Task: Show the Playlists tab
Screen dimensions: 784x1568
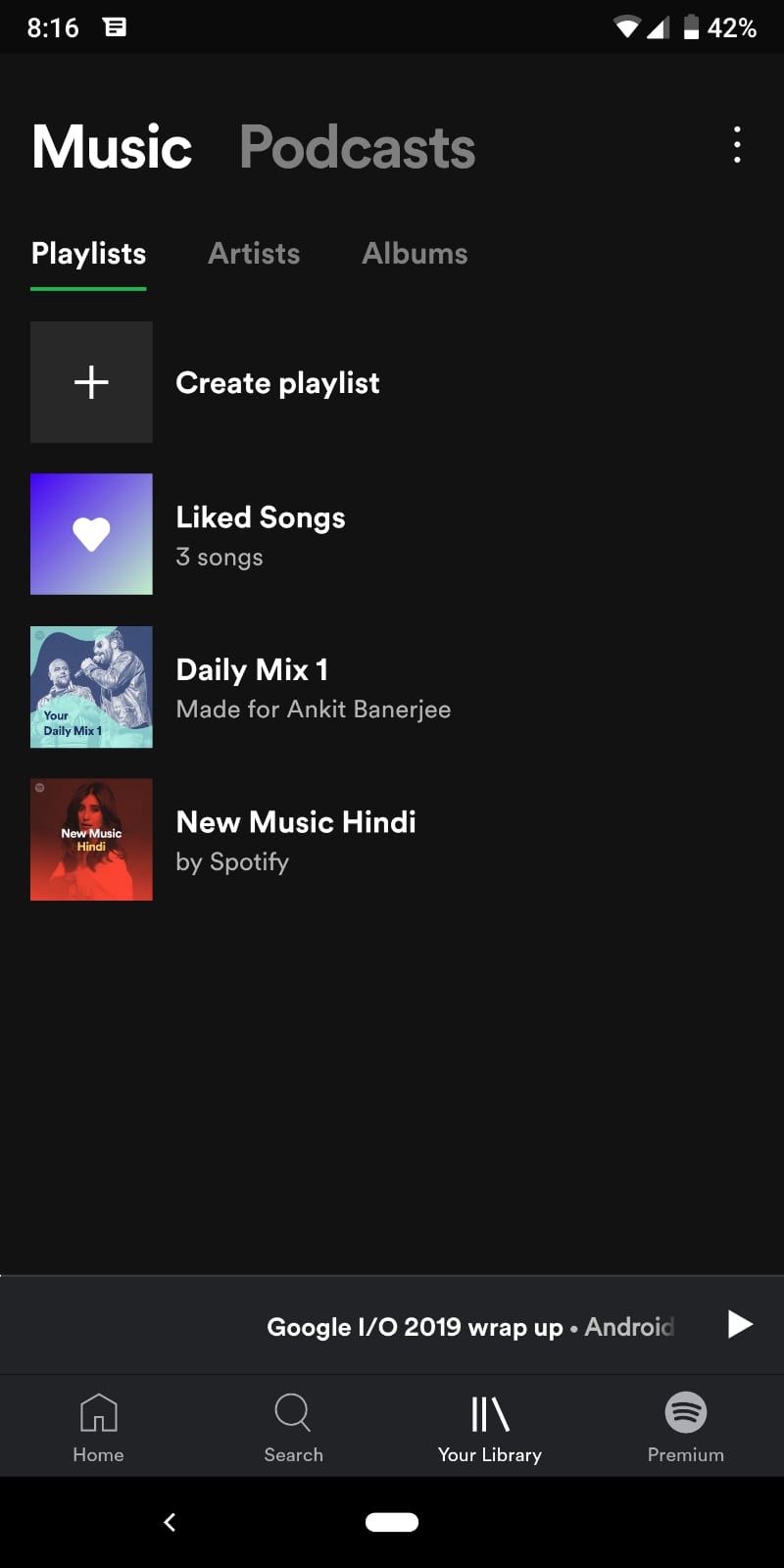Action: 88,254
